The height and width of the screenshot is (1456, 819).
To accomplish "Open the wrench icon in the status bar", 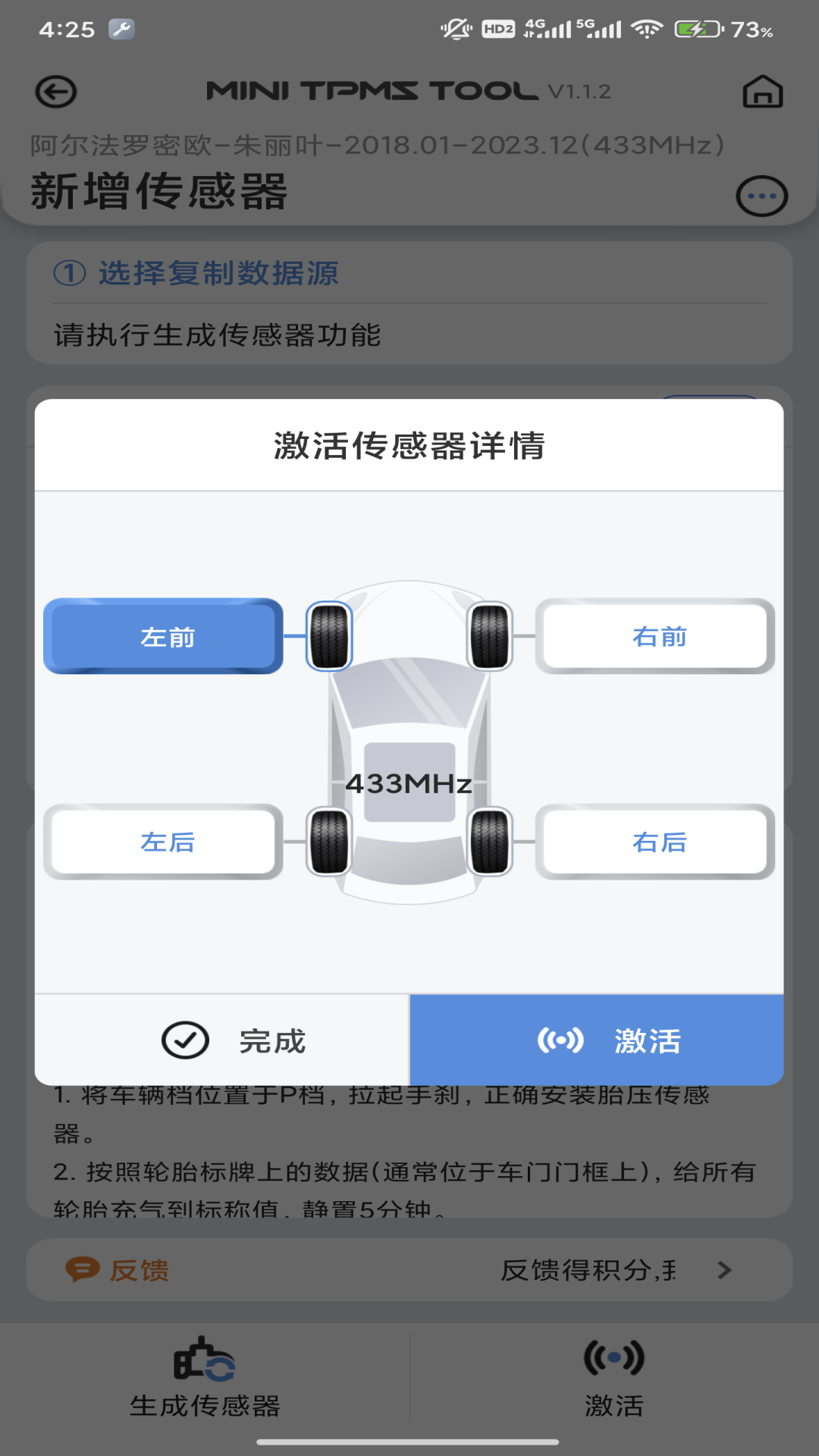I will (x=123, y=29).
